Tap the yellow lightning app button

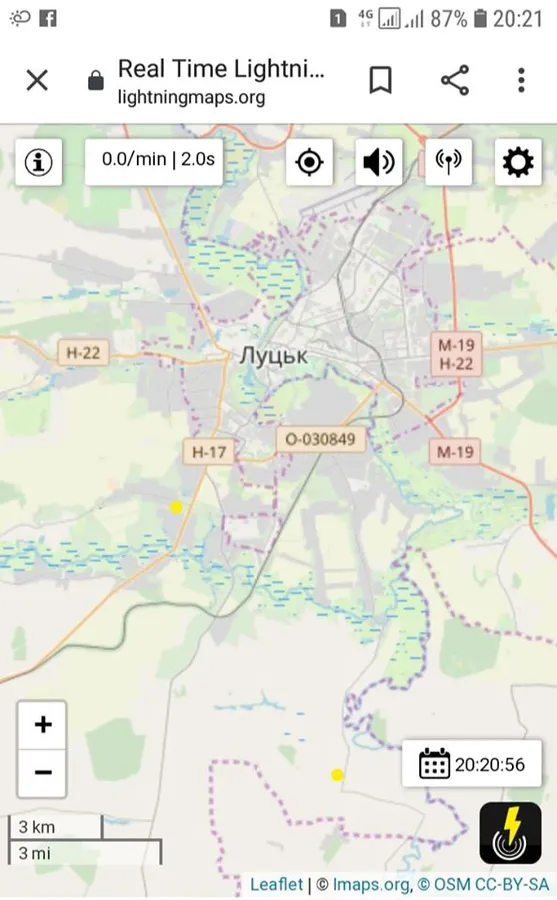[x=510, y=833]
